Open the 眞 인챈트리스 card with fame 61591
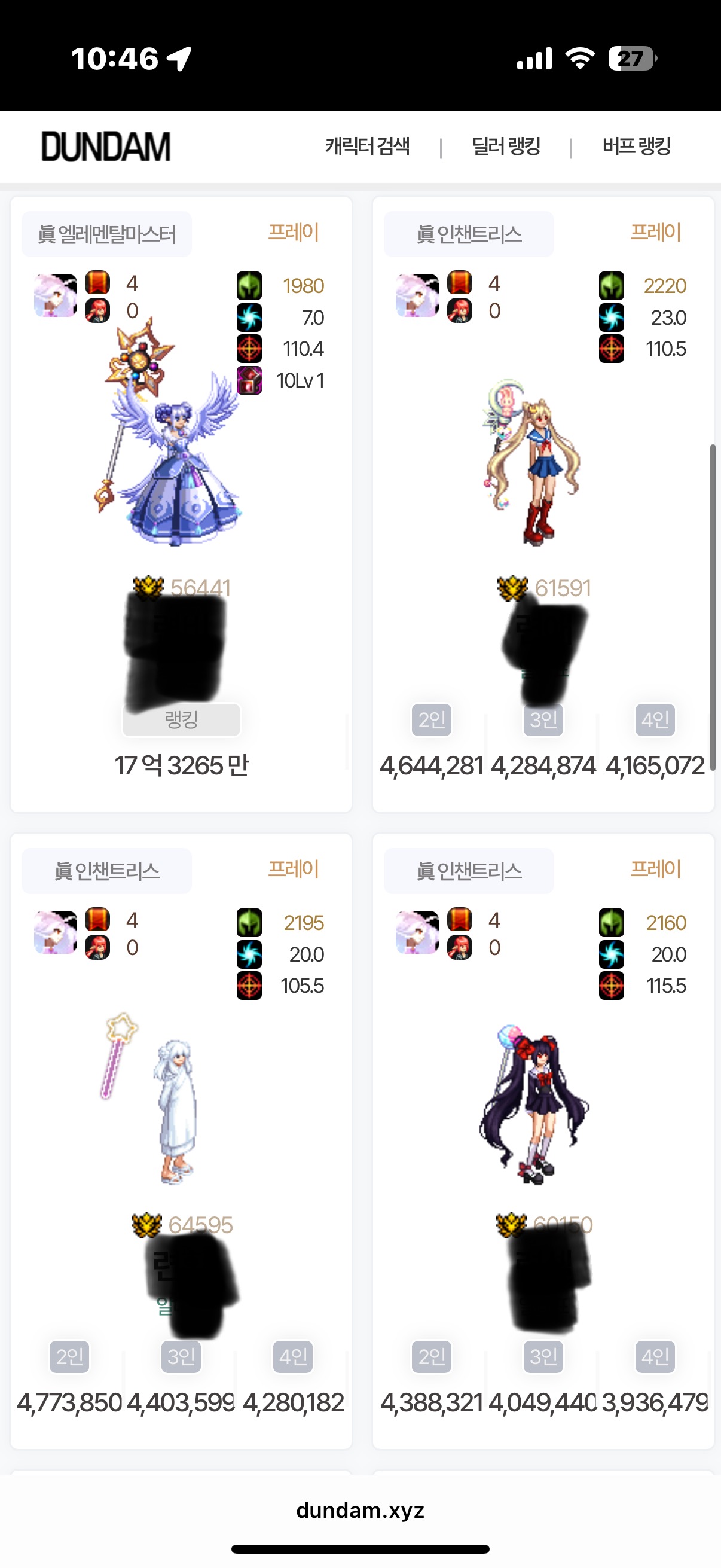This screenshot has width=721, height=1568. coord(543,463)
